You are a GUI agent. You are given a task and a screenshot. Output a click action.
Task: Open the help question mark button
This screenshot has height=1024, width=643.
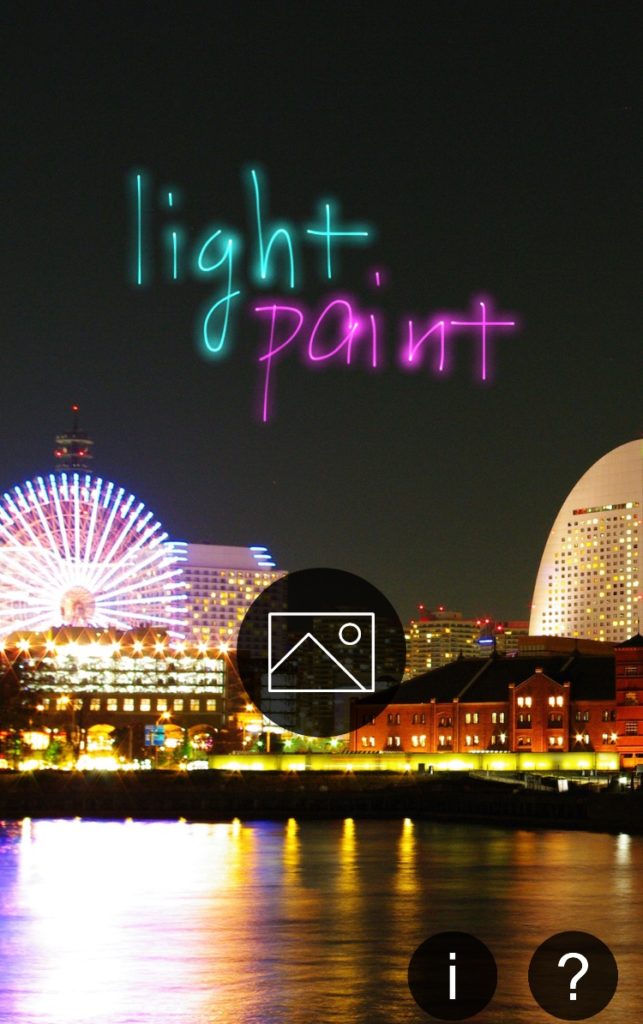[x=572, y=975]
